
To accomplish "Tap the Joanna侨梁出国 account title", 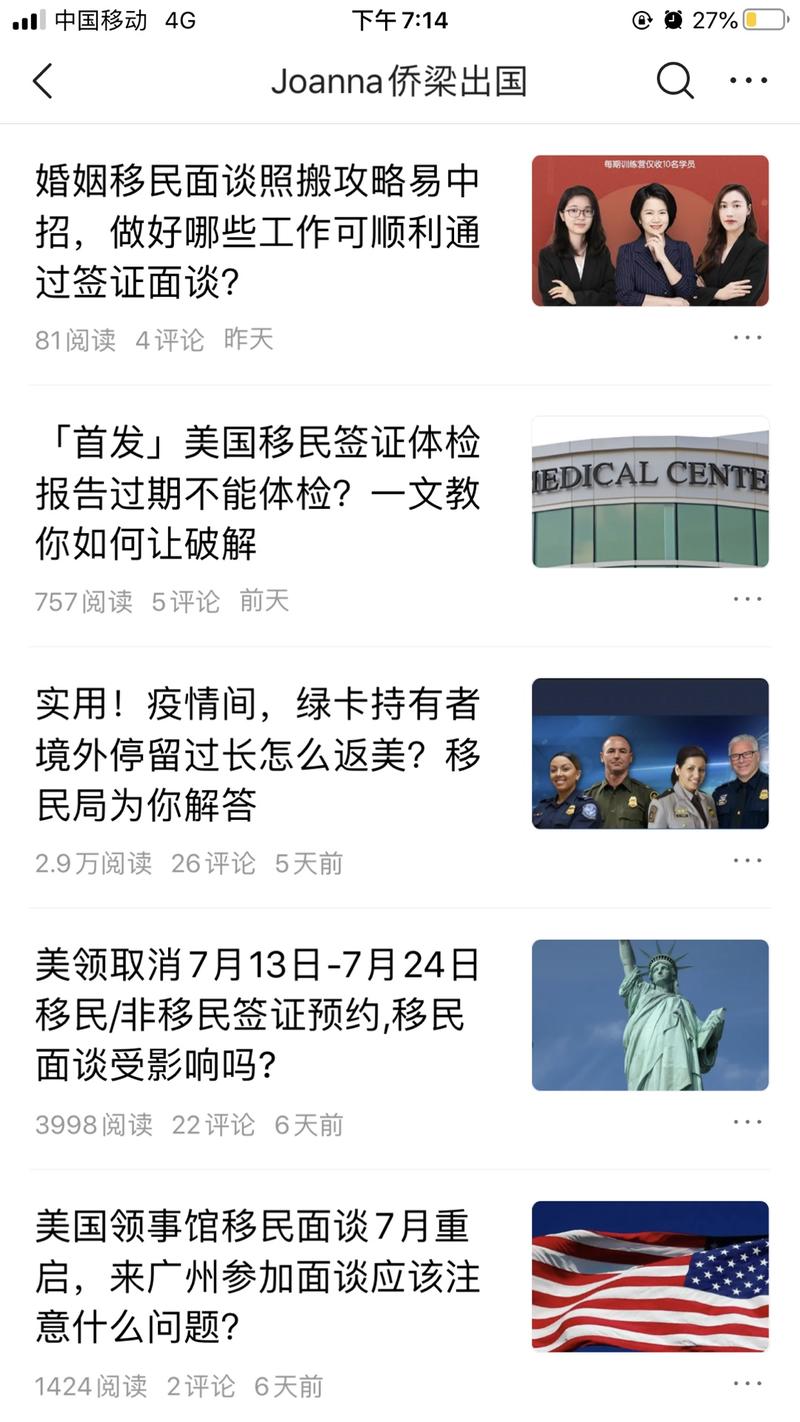I will pyautogui.click(x=400, y=82).
